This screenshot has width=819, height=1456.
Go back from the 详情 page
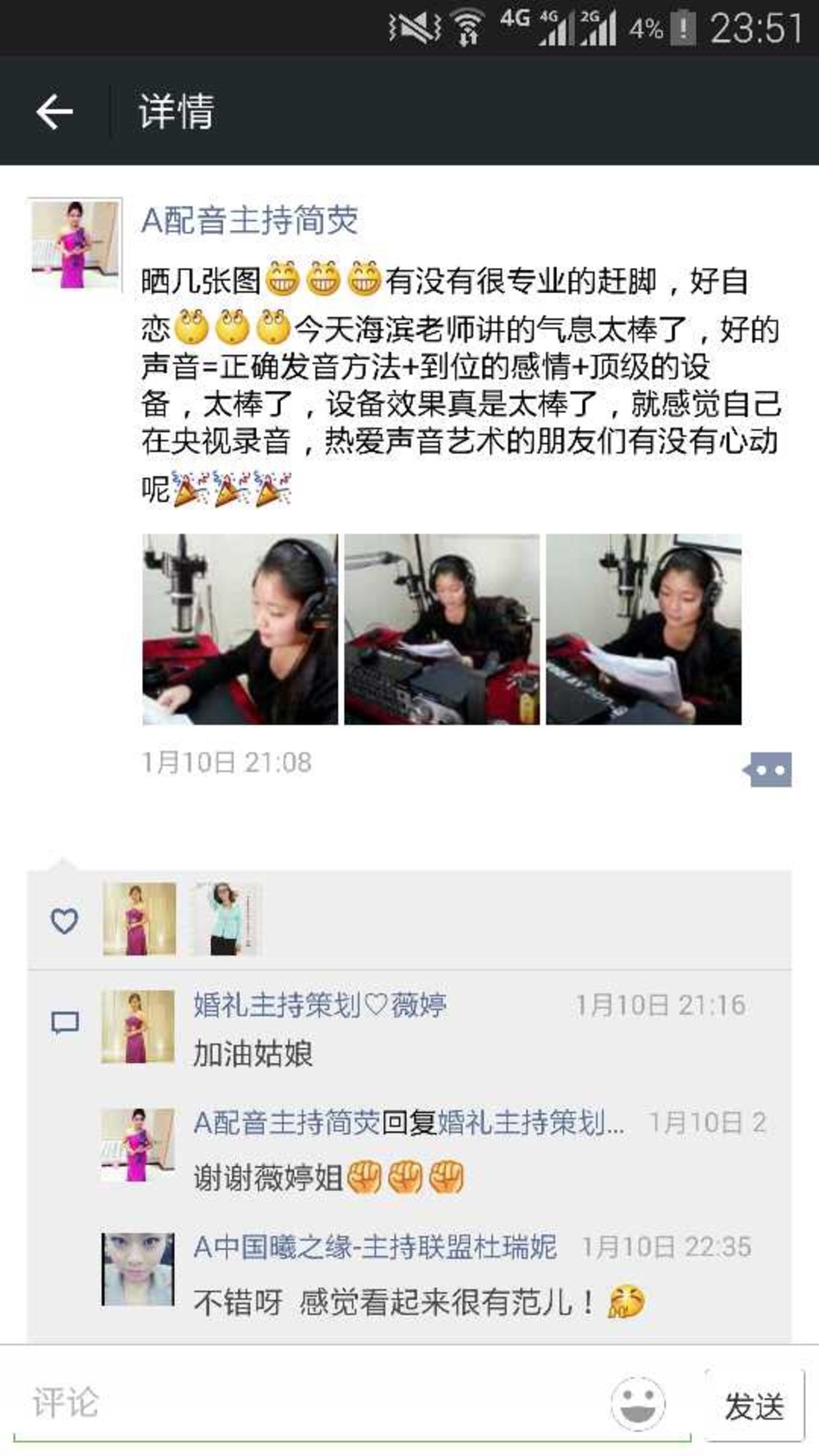point(53,112)
